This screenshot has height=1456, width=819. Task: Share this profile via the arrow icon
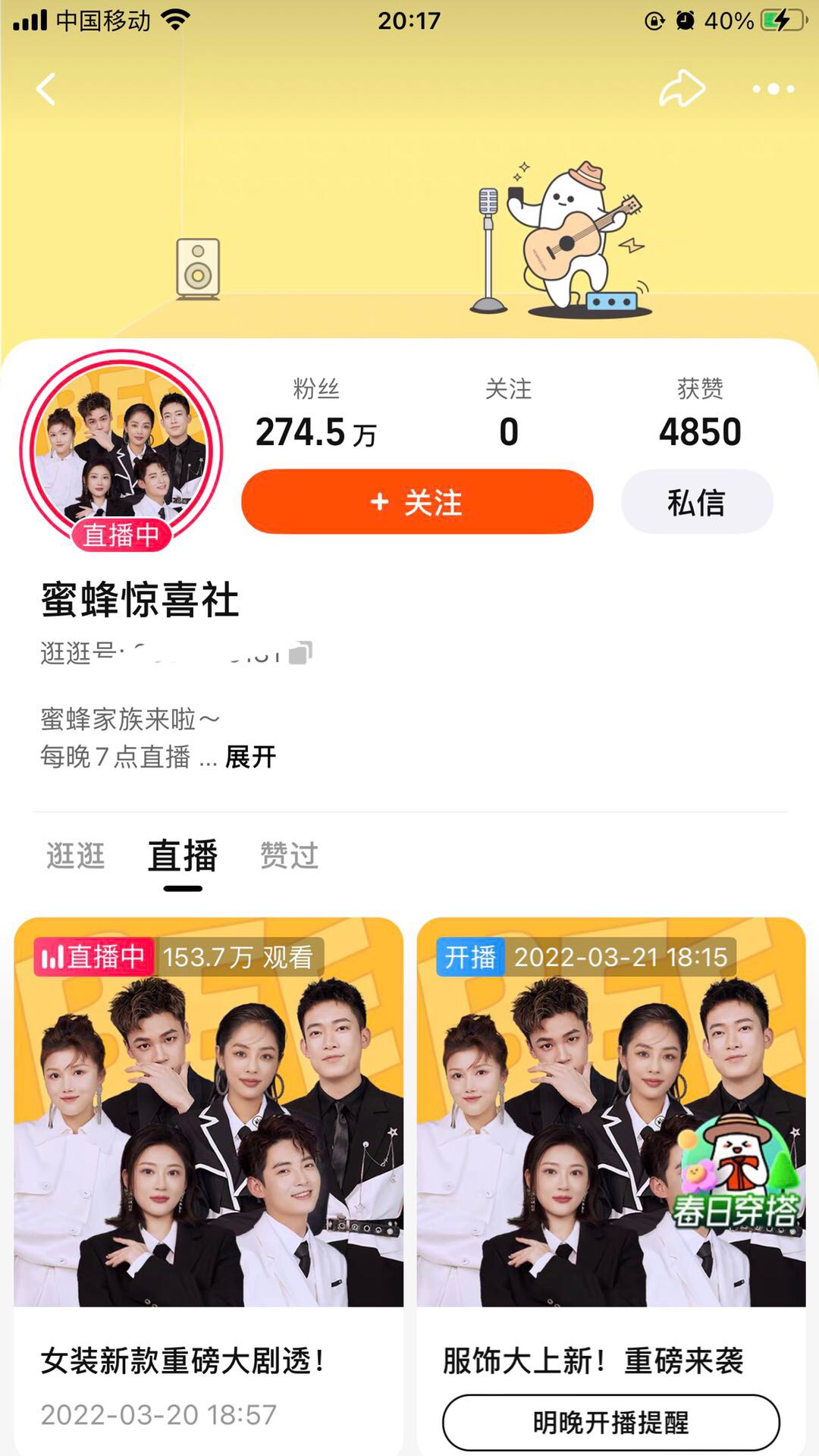click(x=682, y=89)
